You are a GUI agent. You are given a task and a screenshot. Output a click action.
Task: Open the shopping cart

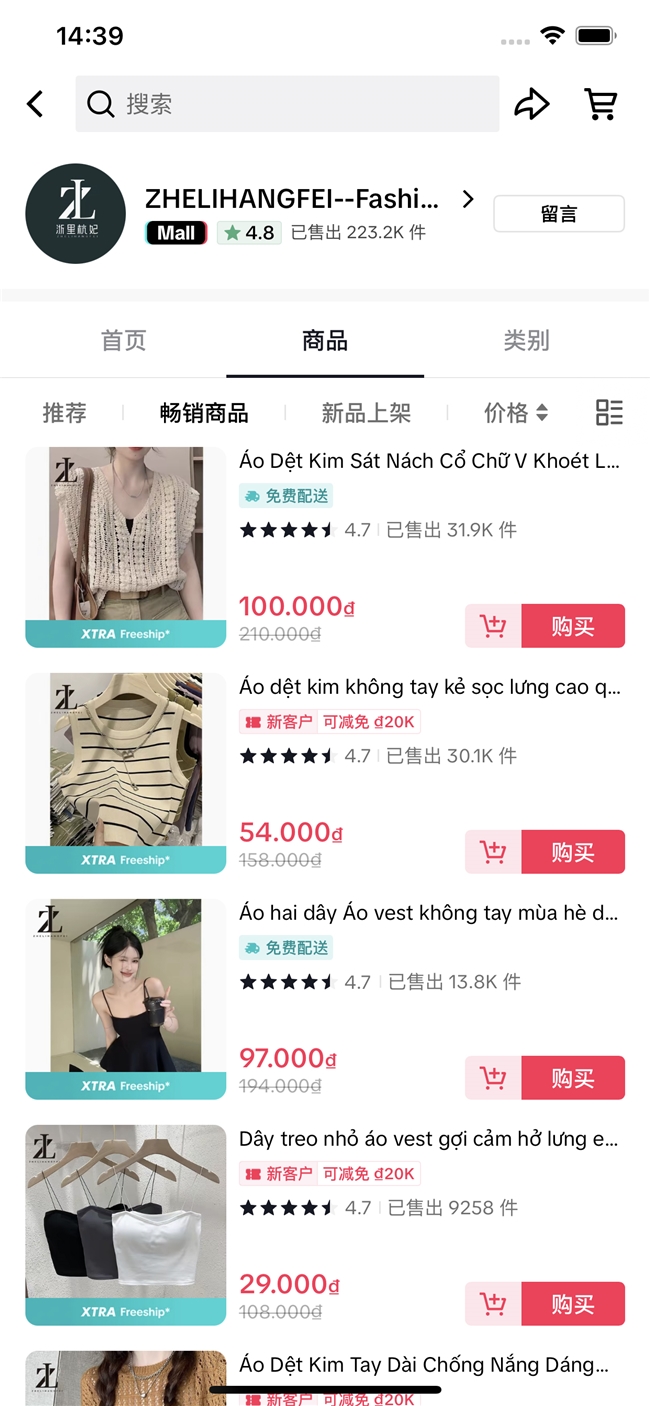point(600,104)
